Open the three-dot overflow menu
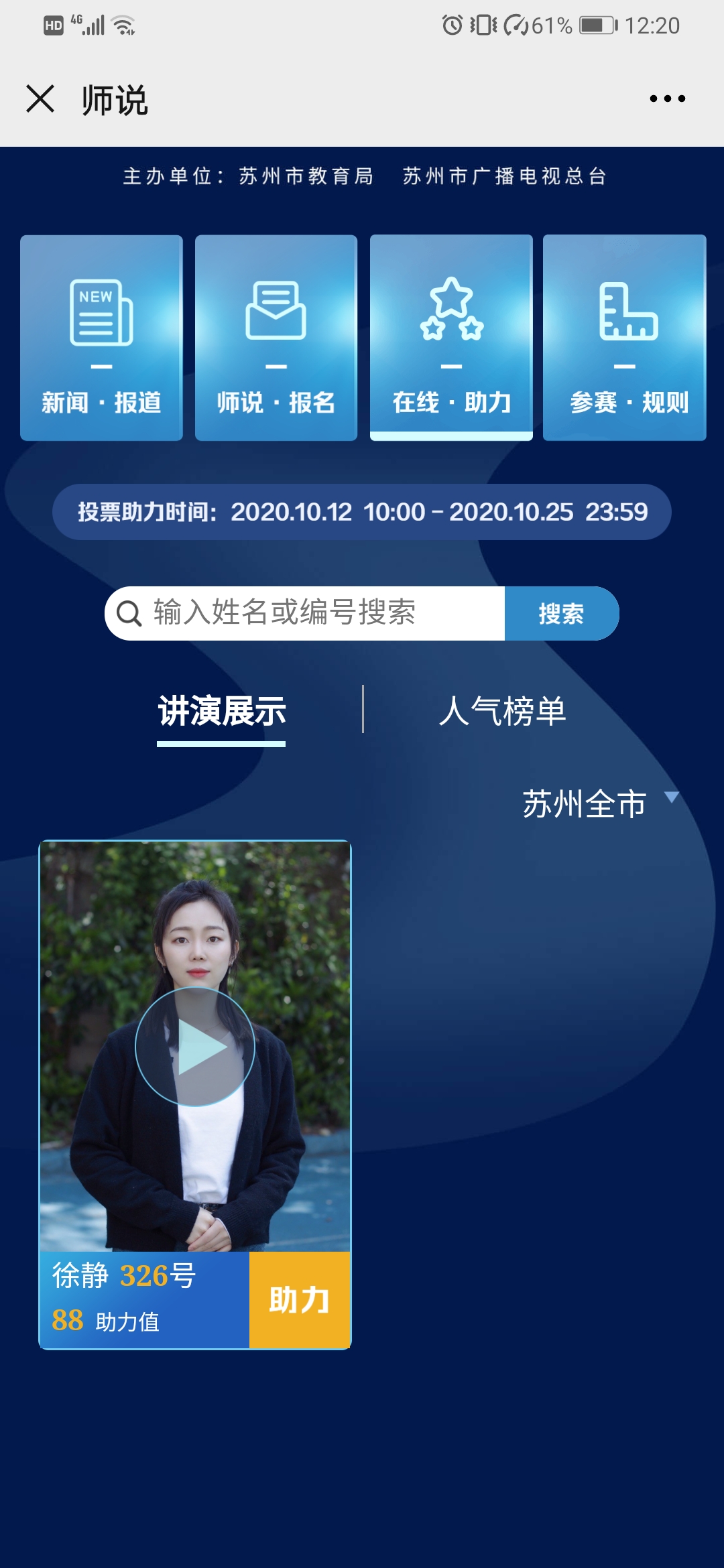Viewport: 724px width, 1568px height. pyautogui.click(x=667, y=99)
